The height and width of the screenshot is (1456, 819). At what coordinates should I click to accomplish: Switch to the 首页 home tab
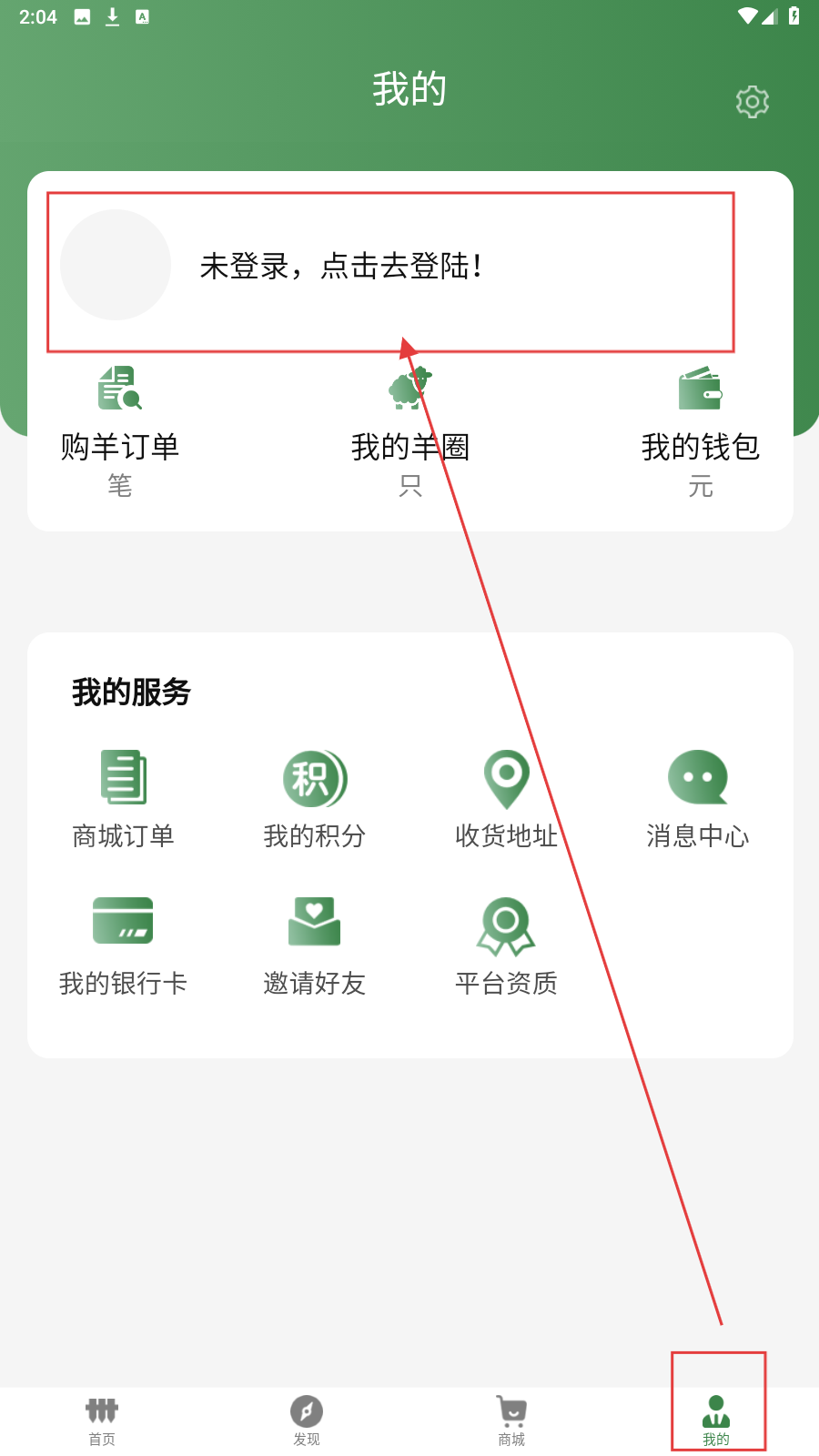[102, 1420]
